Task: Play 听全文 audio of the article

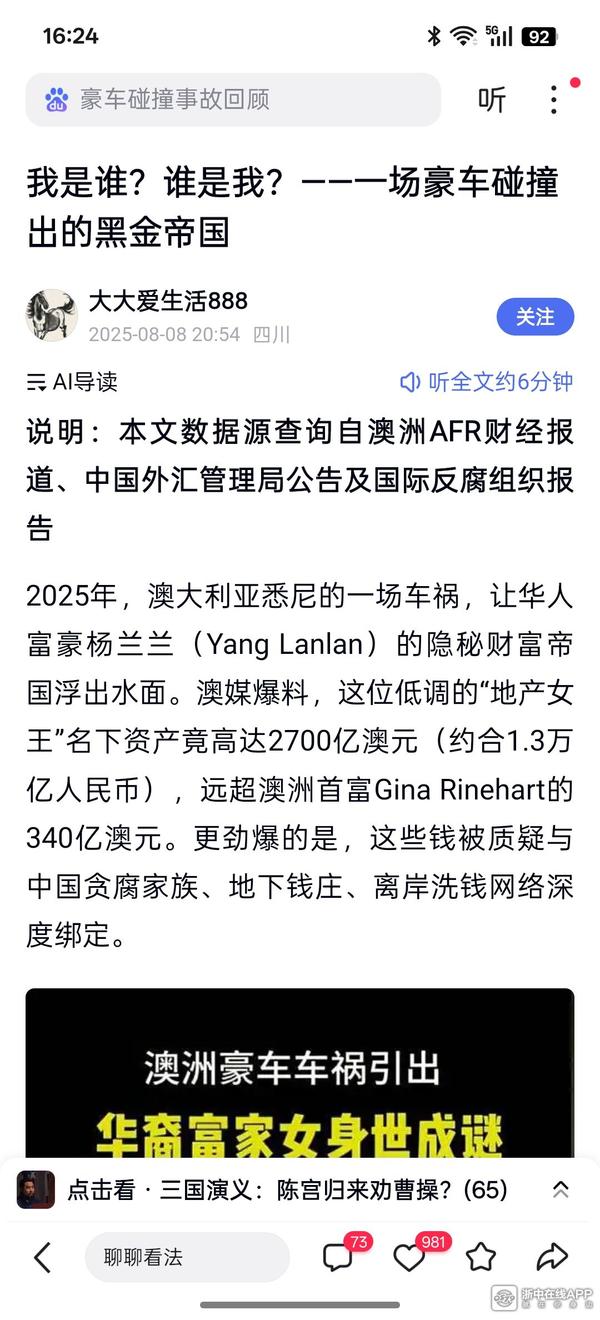Action: tap(486, 381)
